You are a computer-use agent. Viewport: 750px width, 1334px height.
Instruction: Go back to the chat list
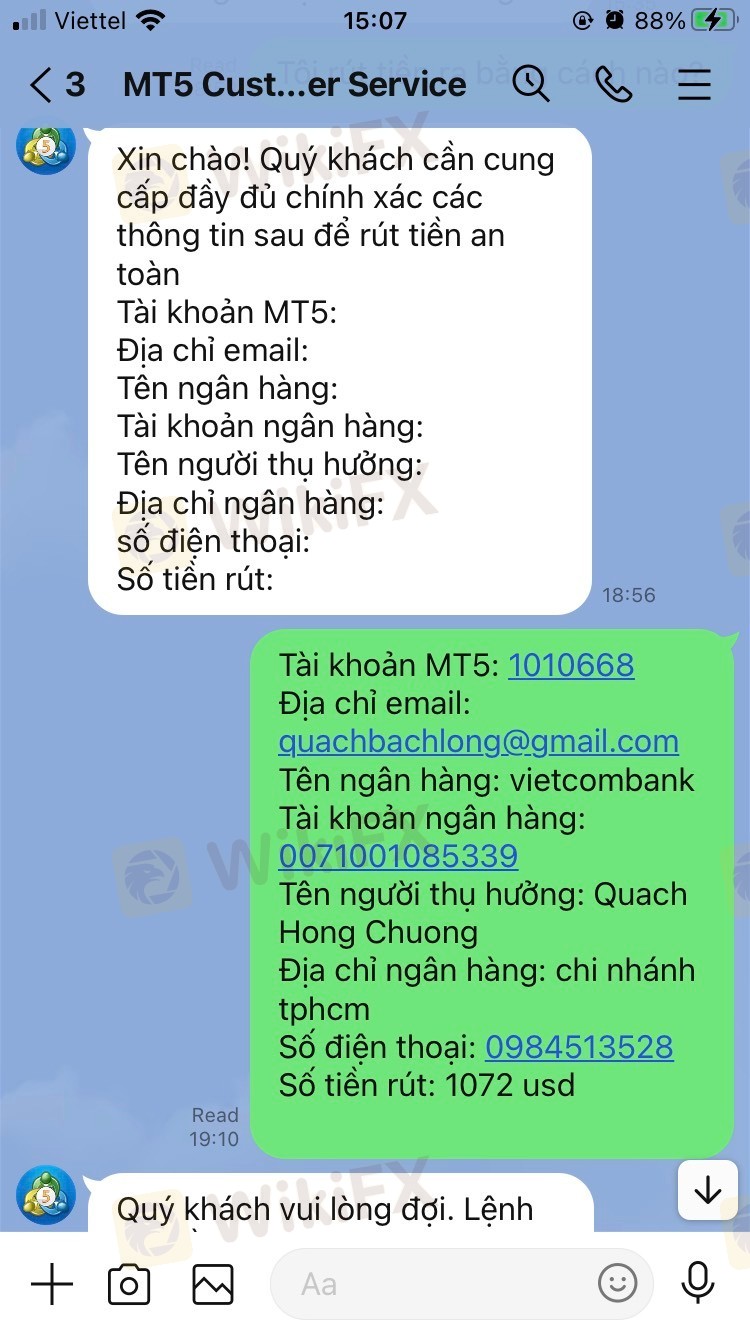(56, 85)
